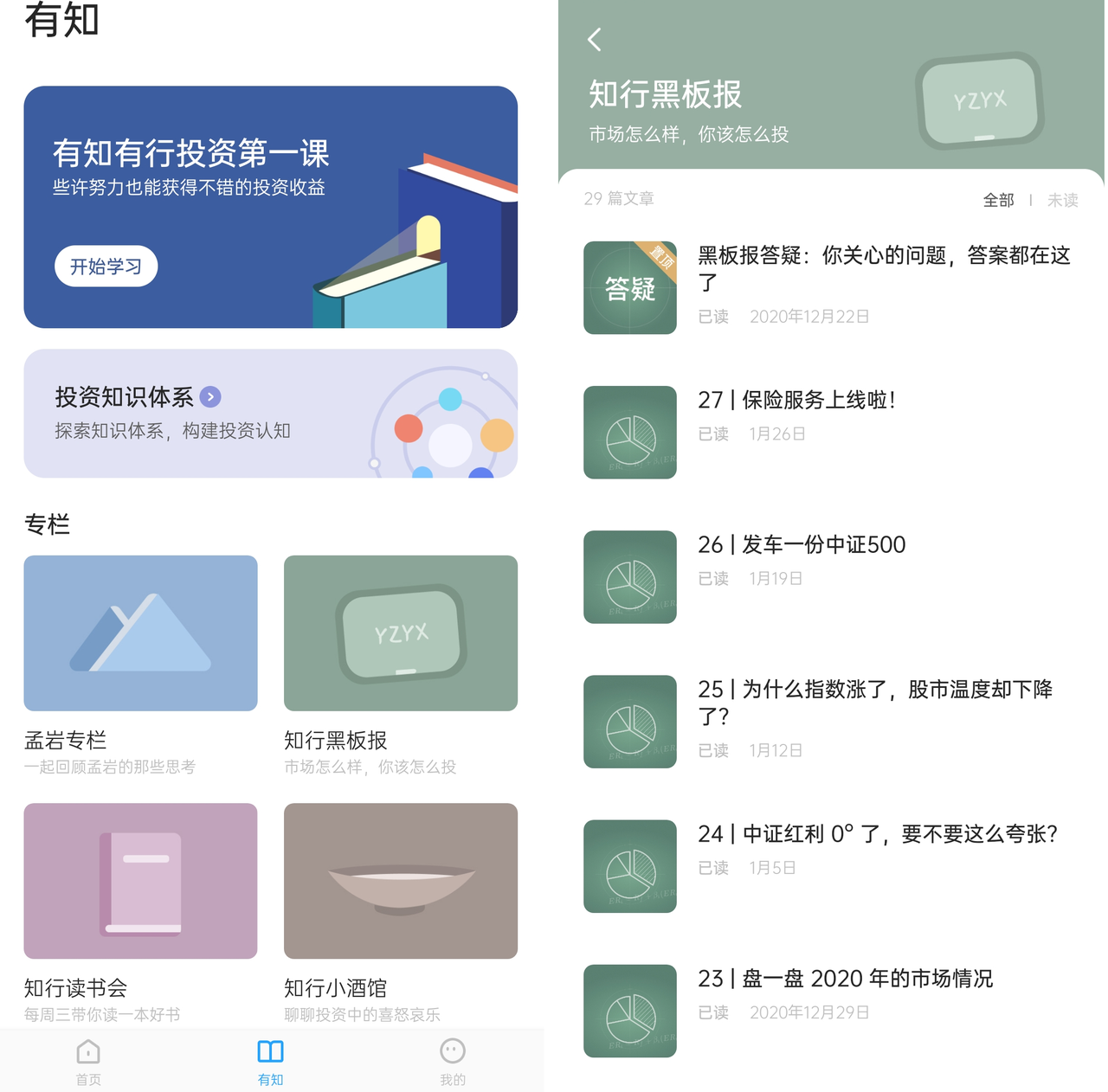
Task: Tap 开始学习 button
Action: click(x=106, y=267)
